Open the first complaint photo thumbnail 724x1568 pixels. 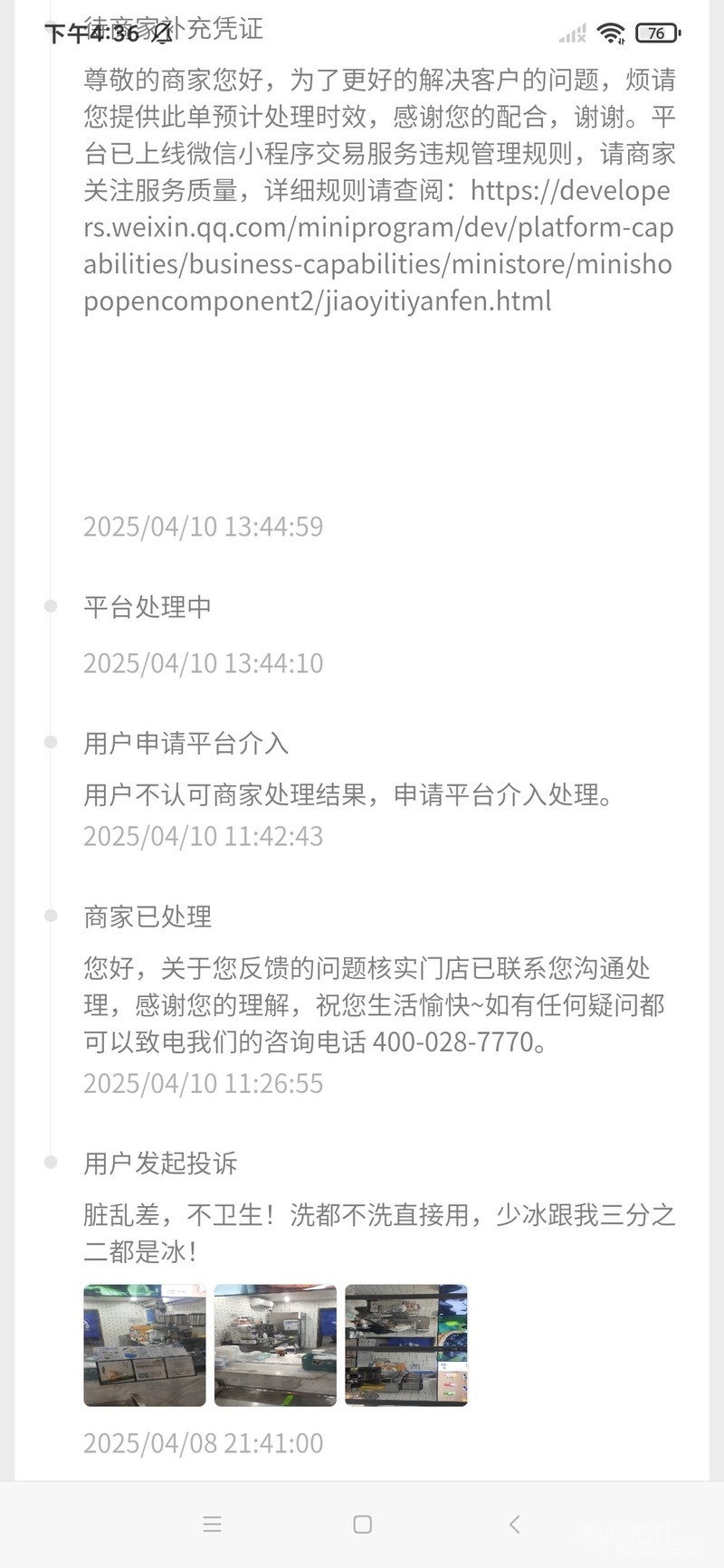point(145,1345)
